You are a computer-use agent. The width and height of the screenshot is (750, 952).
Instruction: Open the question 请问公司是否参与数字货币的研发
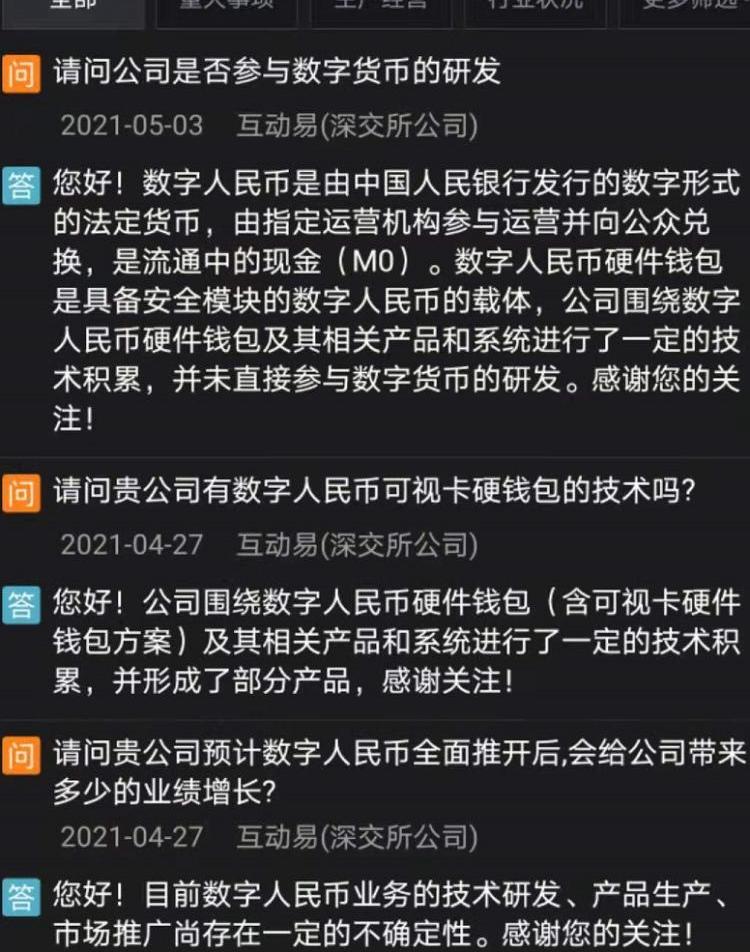[x=277, y=73]
